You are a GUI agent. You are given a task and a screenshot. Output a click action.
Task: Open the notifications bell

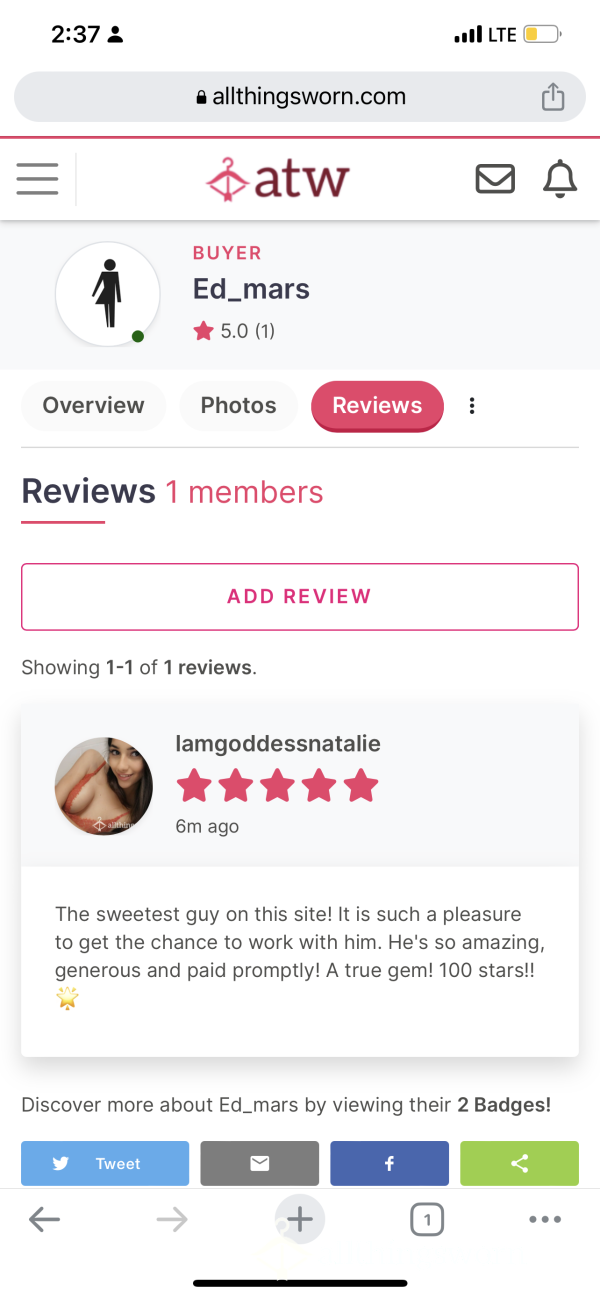[560, 179]
